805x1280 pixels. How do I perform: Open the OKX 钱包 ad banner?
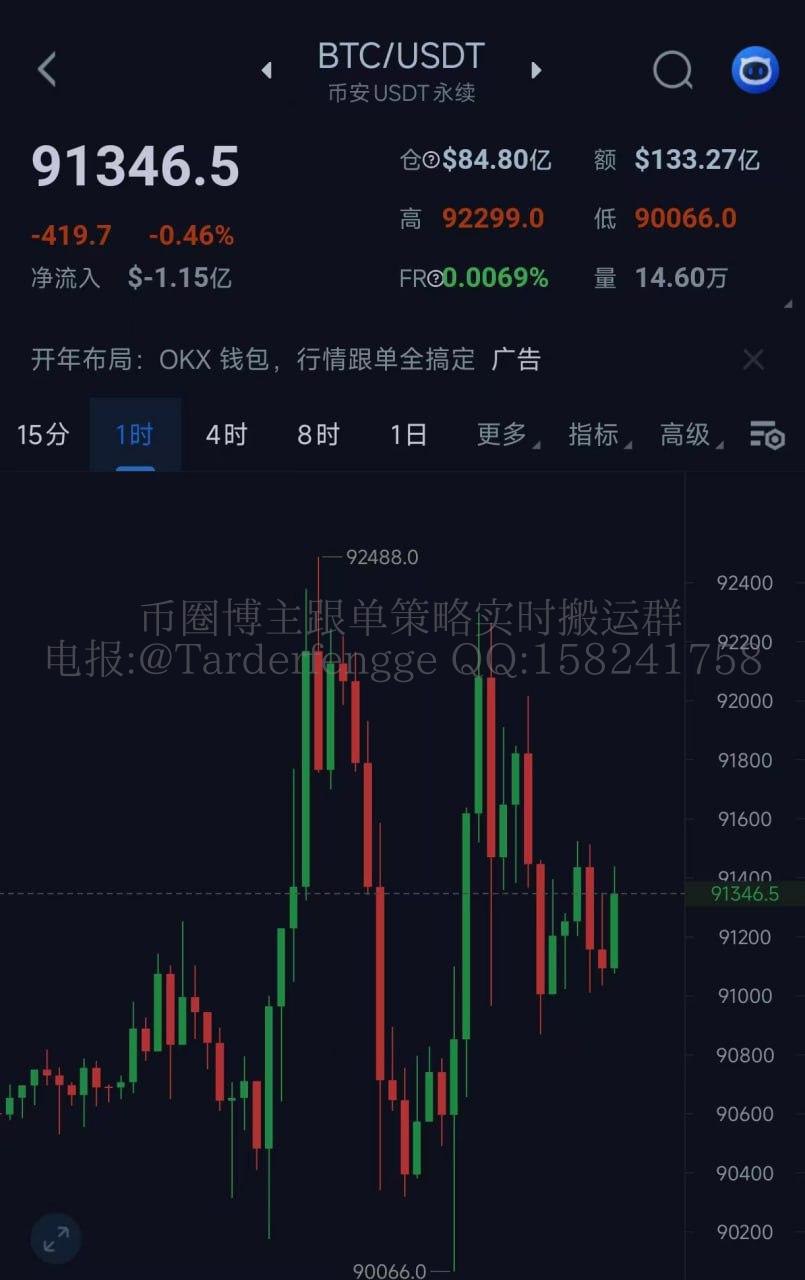point(285,359)
